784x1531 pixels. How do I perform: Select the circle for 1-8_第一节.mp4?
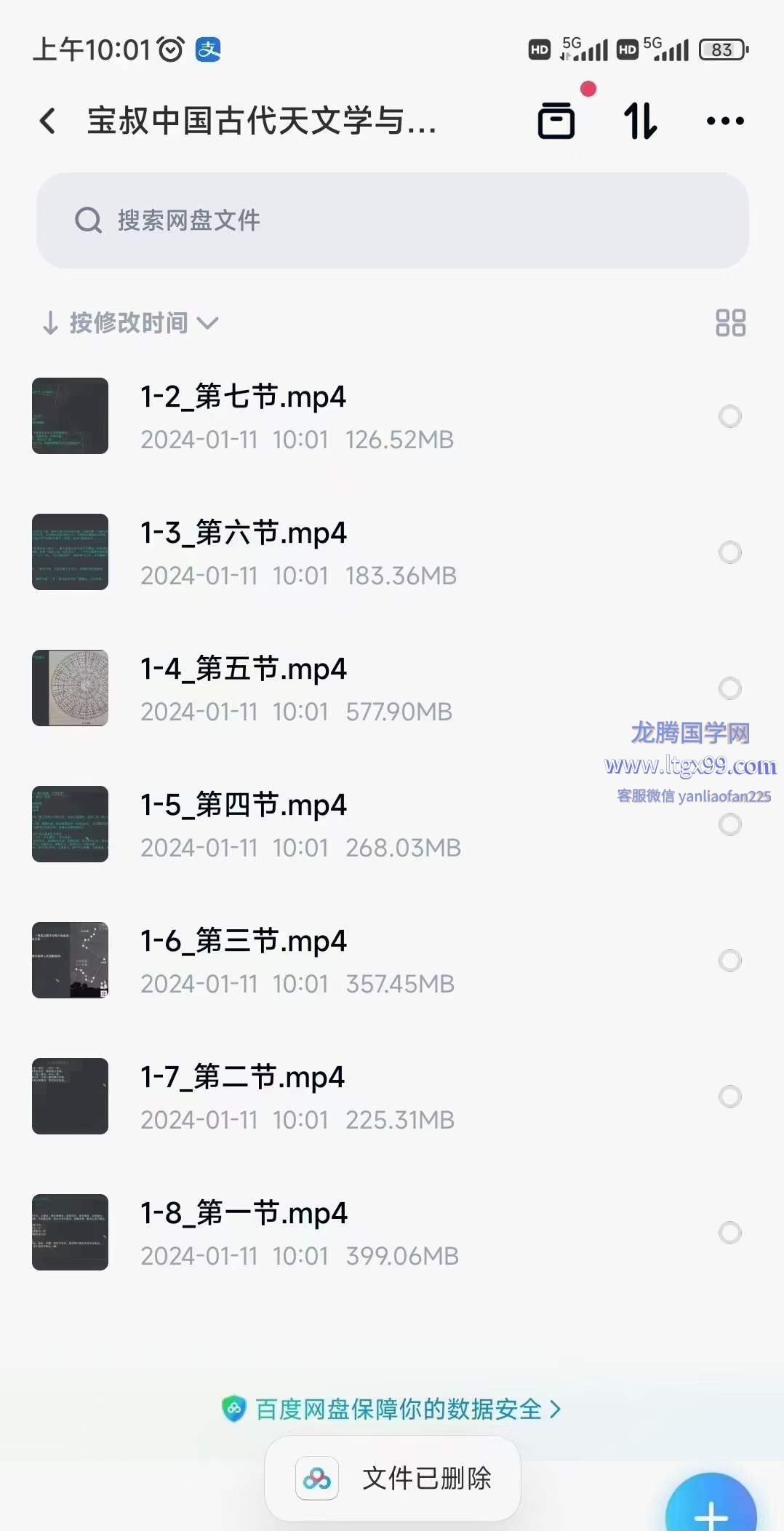point(729,1233)
